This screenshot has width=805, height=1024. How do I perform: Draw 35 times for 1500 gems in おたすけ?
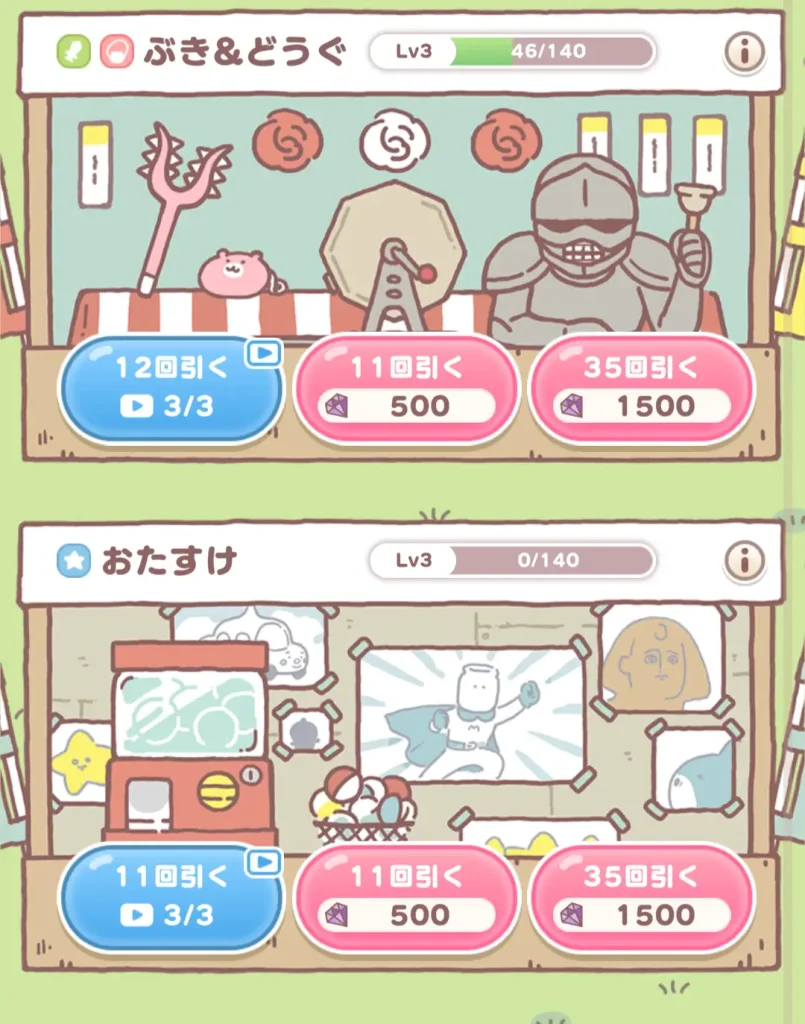pyautogui.click(x=641, y=897)
